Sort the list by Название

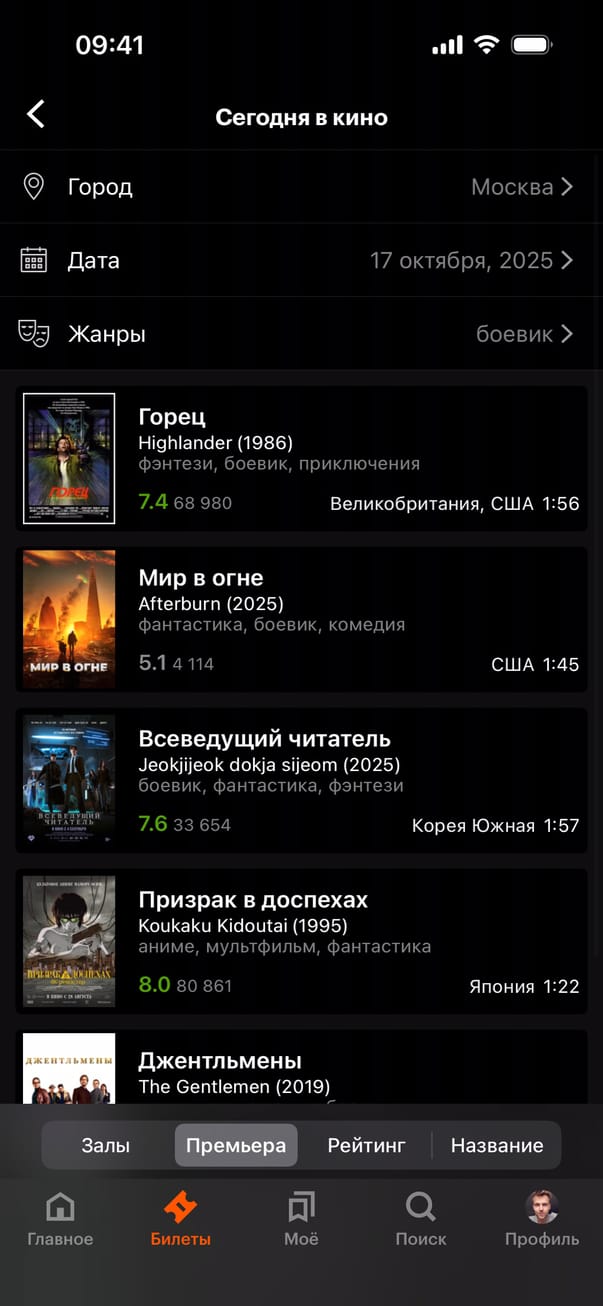click(496, 1146)
